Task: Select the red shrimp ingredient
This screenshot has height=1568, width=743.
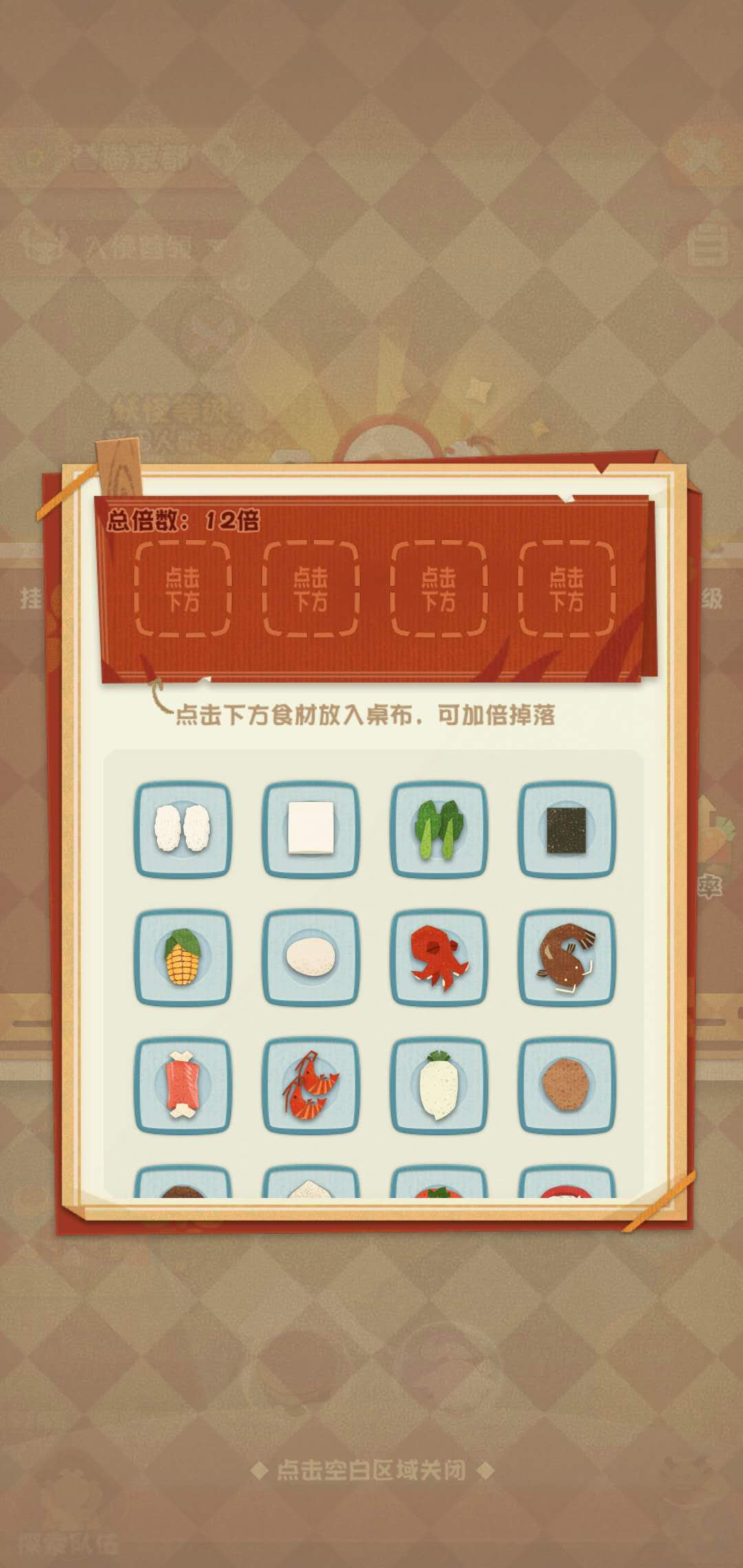Action: coord(310,1085)
